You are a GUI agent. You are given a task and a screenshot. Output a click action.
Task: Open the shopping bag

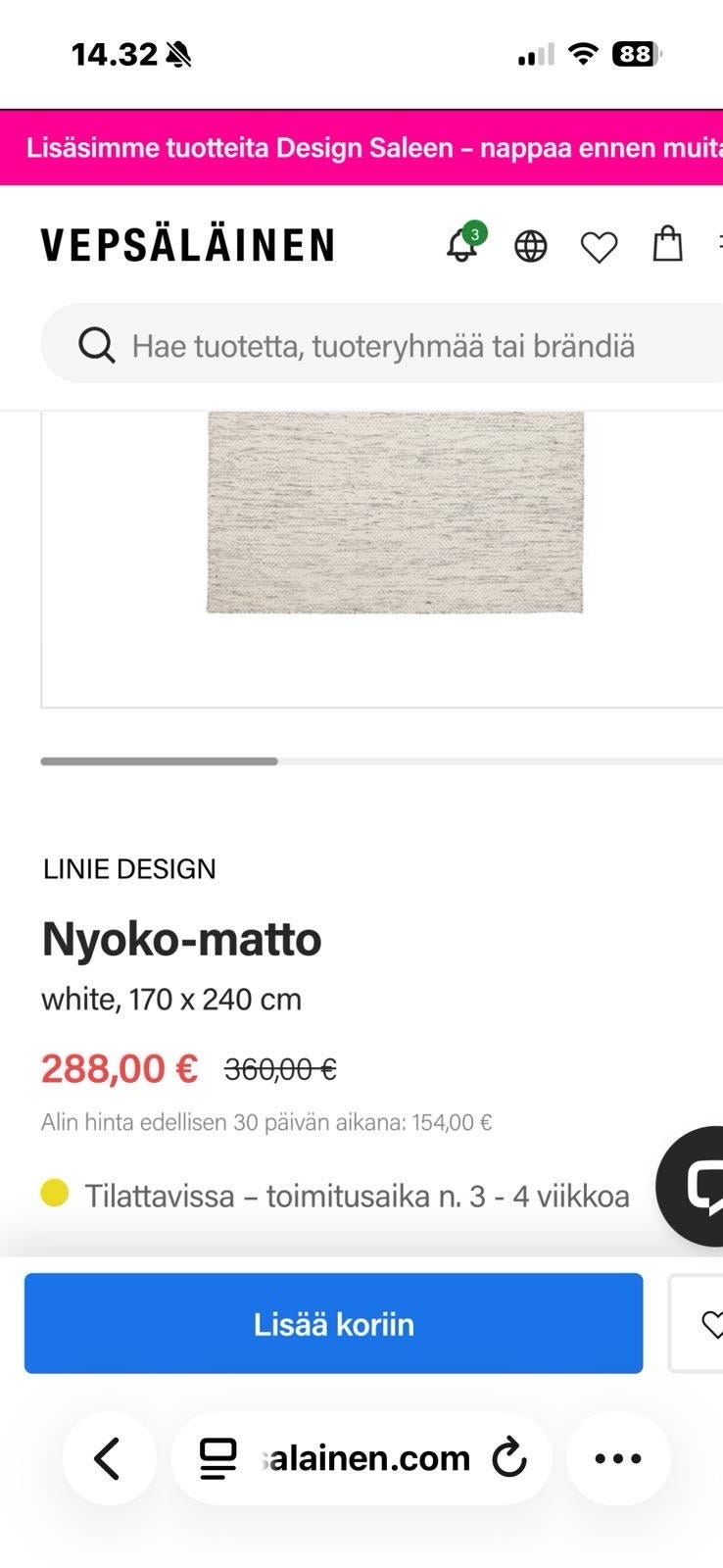[x=667, y=244]
